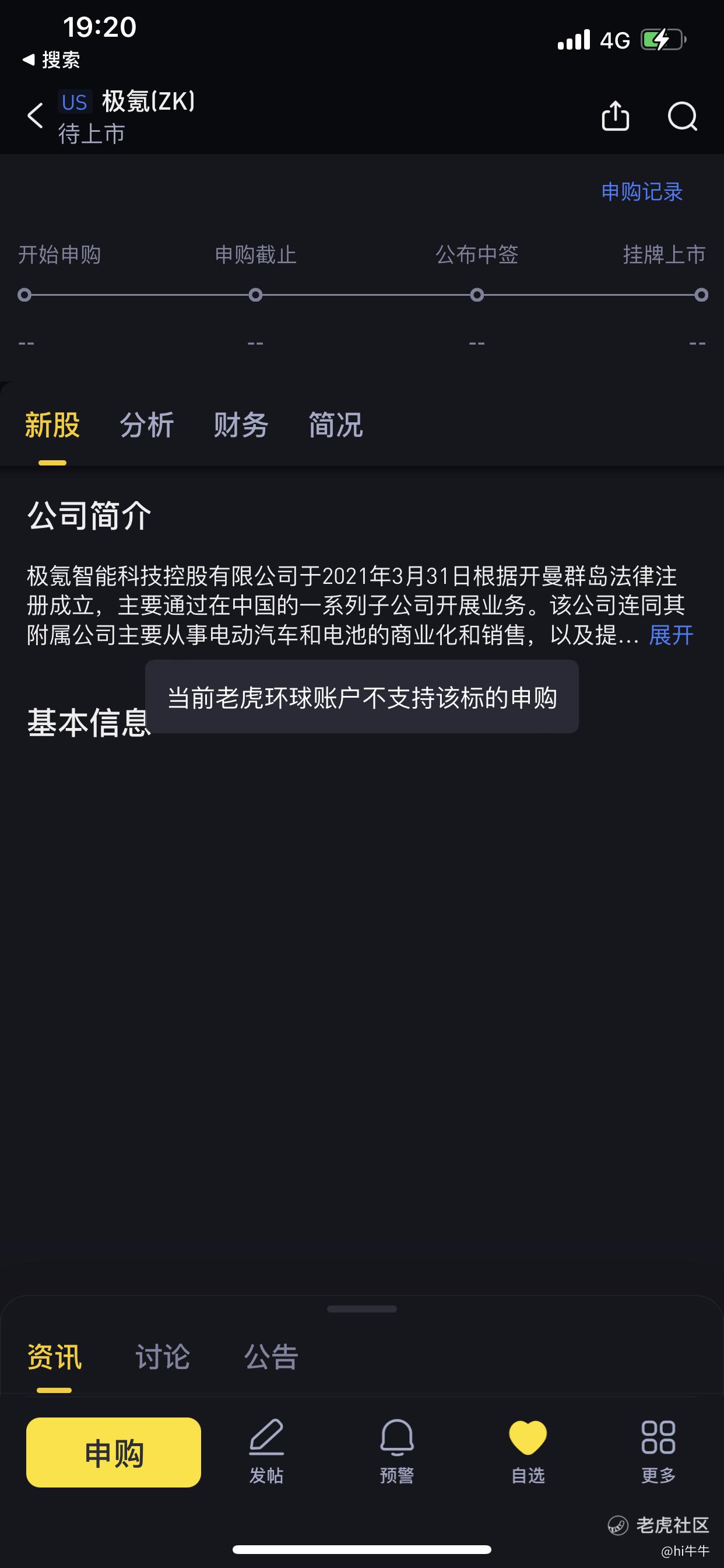The height and width of the screenshot is (1568, 724).
Task: Open 申购记录 subscription records
Action: (642, 192)
